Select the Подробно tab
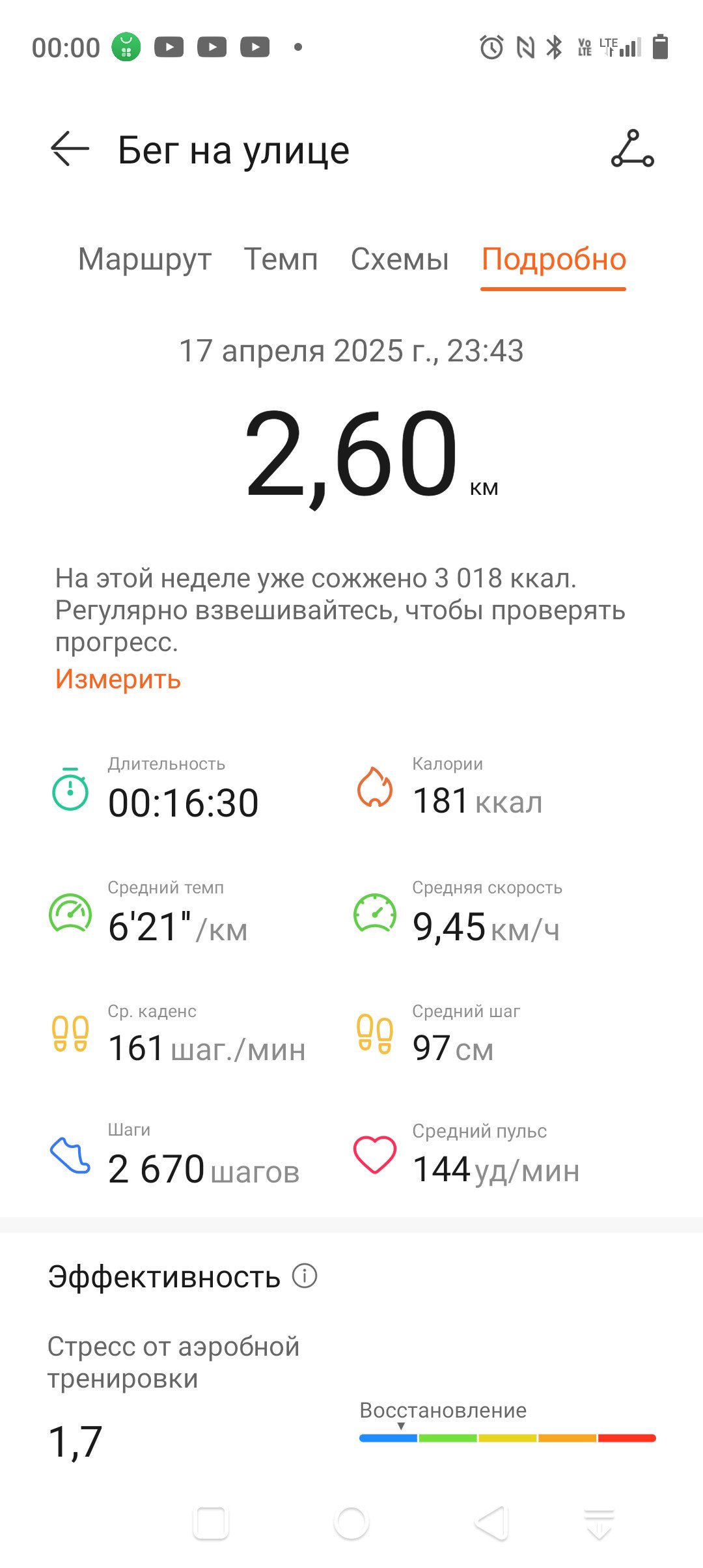The image size is (703, 1568). coord(553,259)
